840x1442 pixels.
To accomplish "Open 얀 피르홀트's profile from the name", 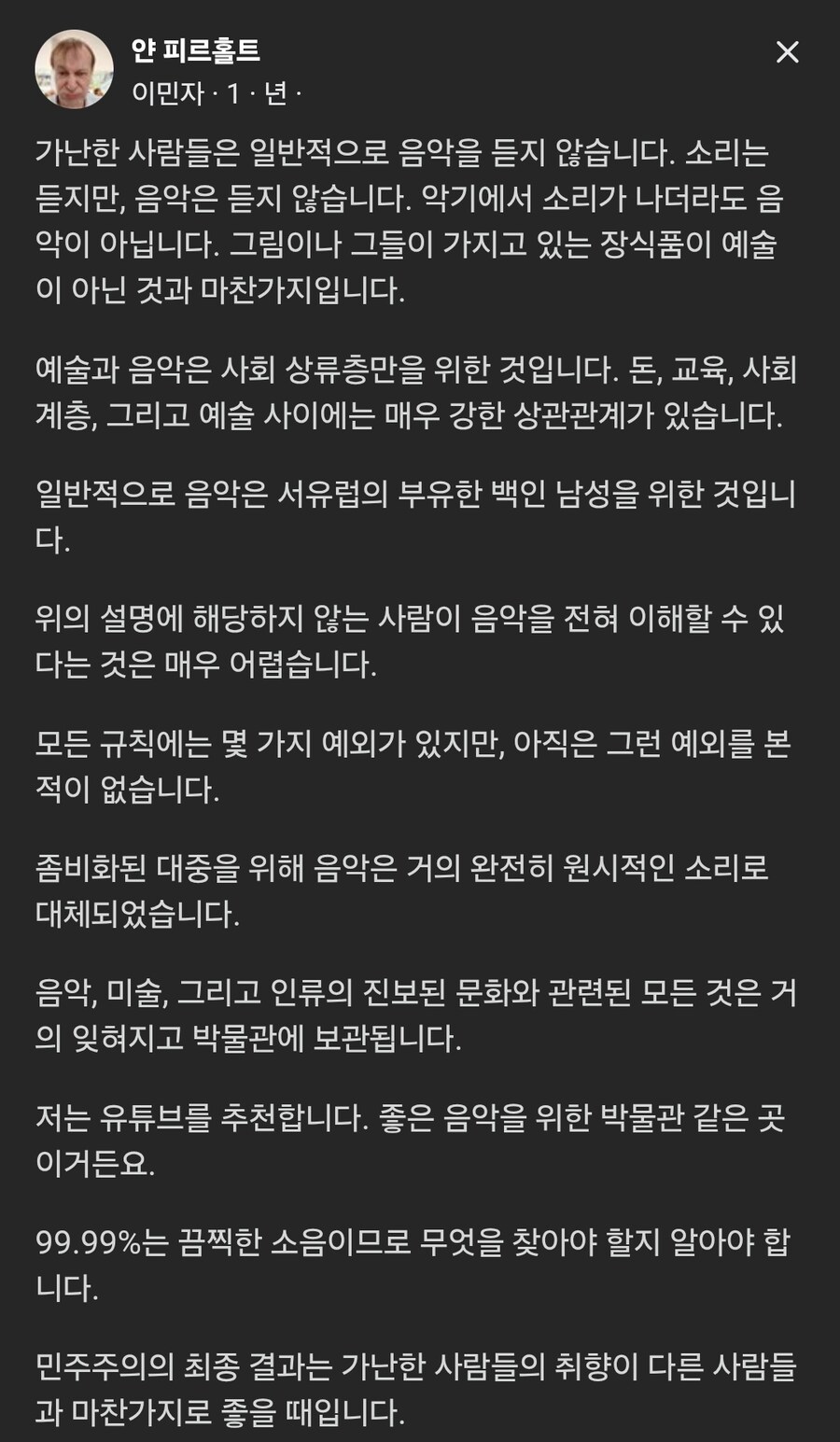I will (195, 50).
